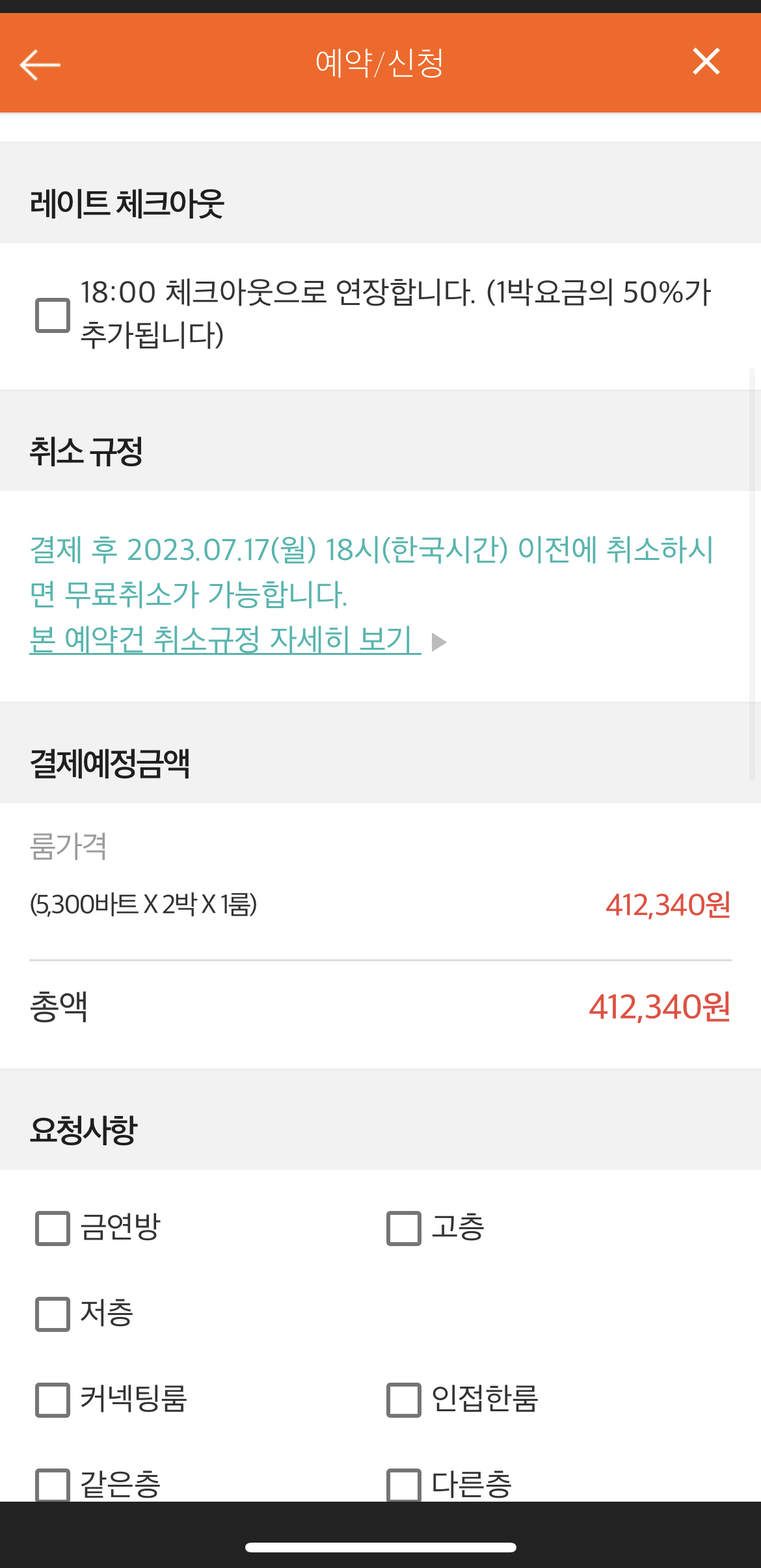Check the 18:00 late checkout option
This screenshot has width=761, height=1568.
click(x=53, y=315)
